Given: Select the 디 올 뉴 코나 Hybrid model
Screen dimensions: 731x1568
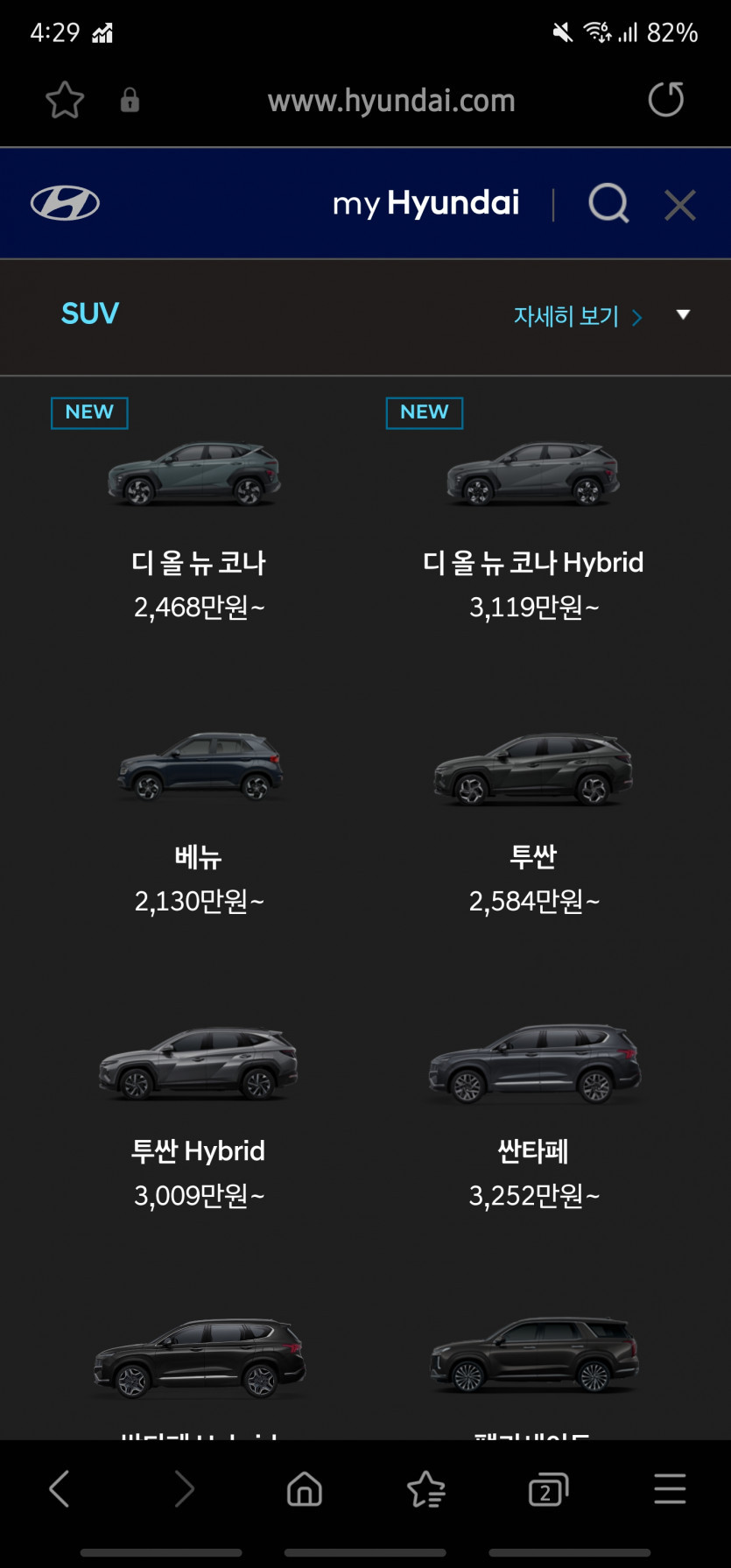Looking at the screenshot, I should (x=532, y=525).
